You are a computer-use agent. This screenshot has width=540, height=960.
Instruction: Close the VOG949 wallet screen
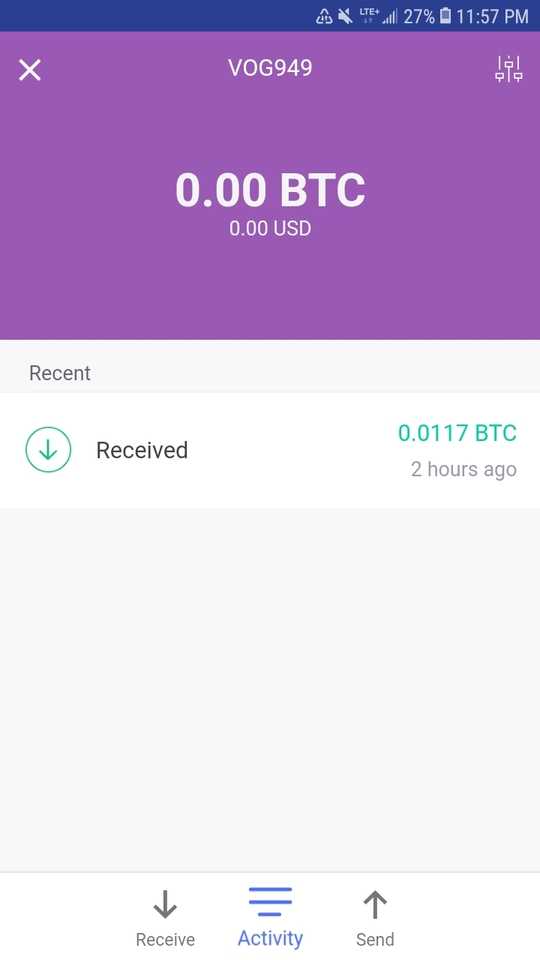pyautogui.click(x=29, y=70)
